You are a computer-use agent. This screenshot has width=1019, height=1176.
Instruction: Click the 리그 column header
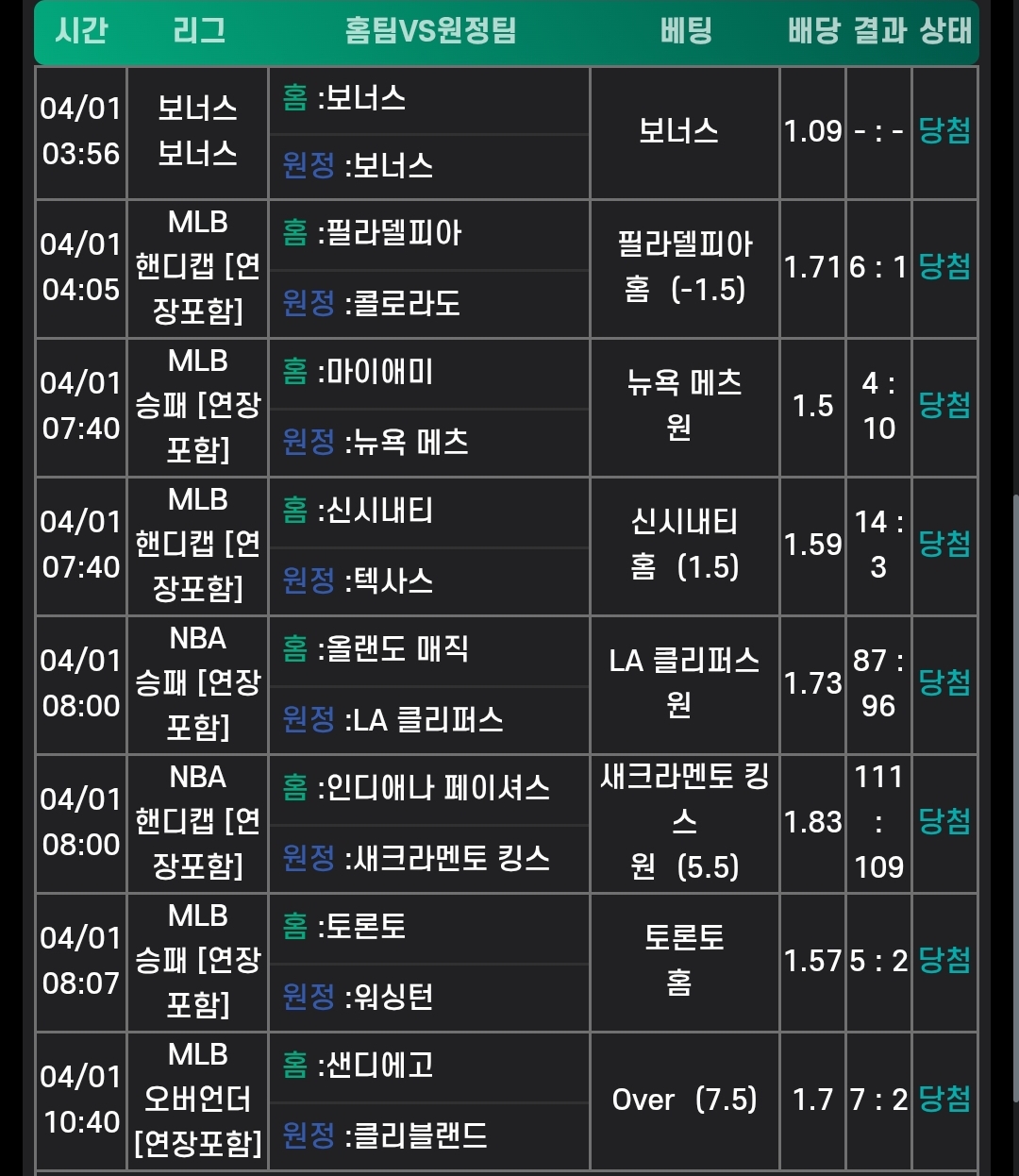click(x=197, y=29)
